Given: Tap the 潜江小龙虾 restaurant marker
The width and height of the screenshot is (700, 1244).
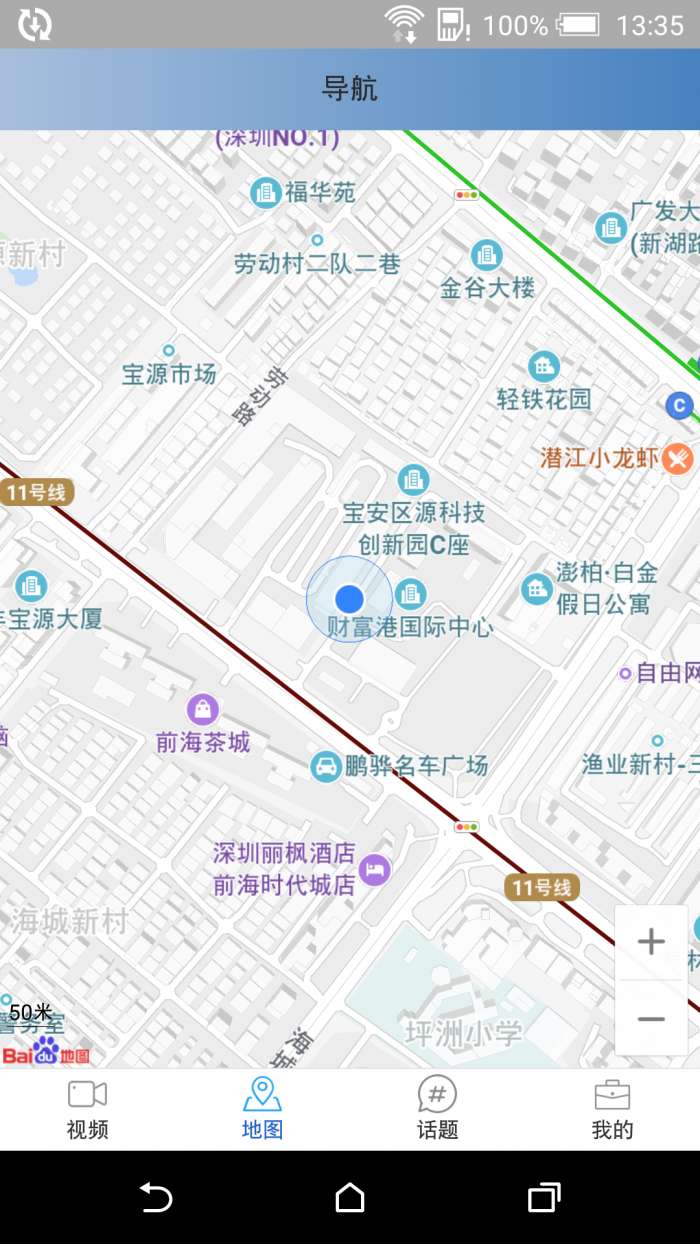Looking at the screenshot, I should click(679, 458).
